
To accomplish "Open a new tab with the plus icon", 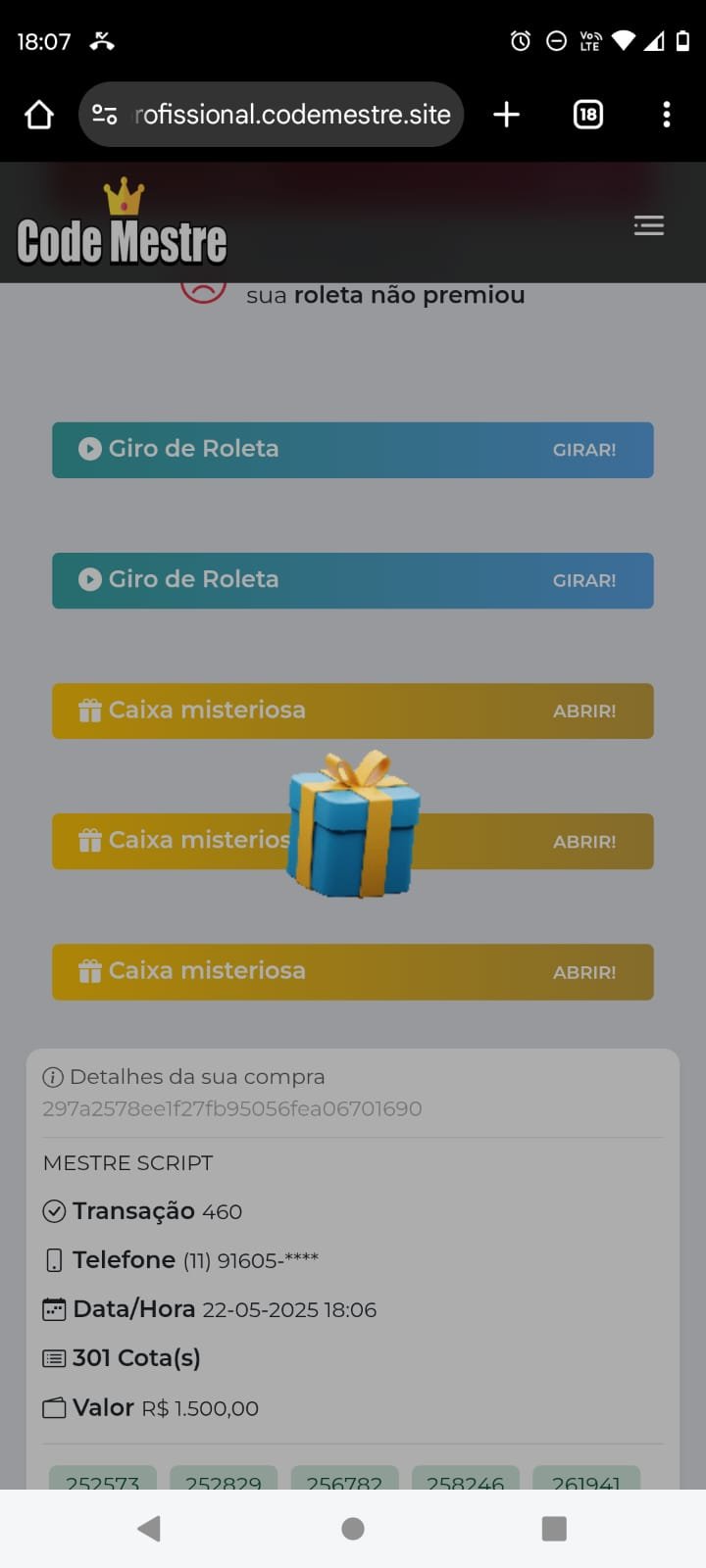I will coord(506,114).
